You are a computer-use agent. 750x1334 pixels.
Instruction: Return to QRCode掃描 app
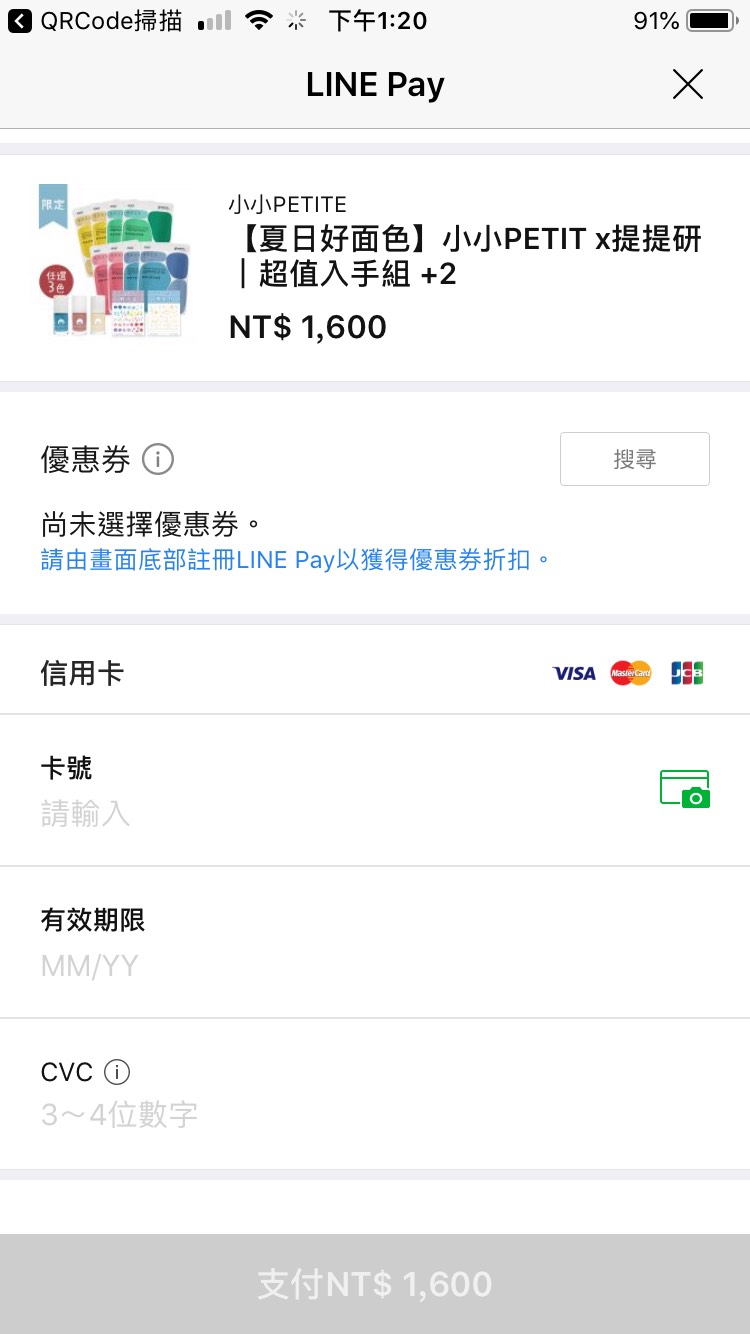point(95,21)
